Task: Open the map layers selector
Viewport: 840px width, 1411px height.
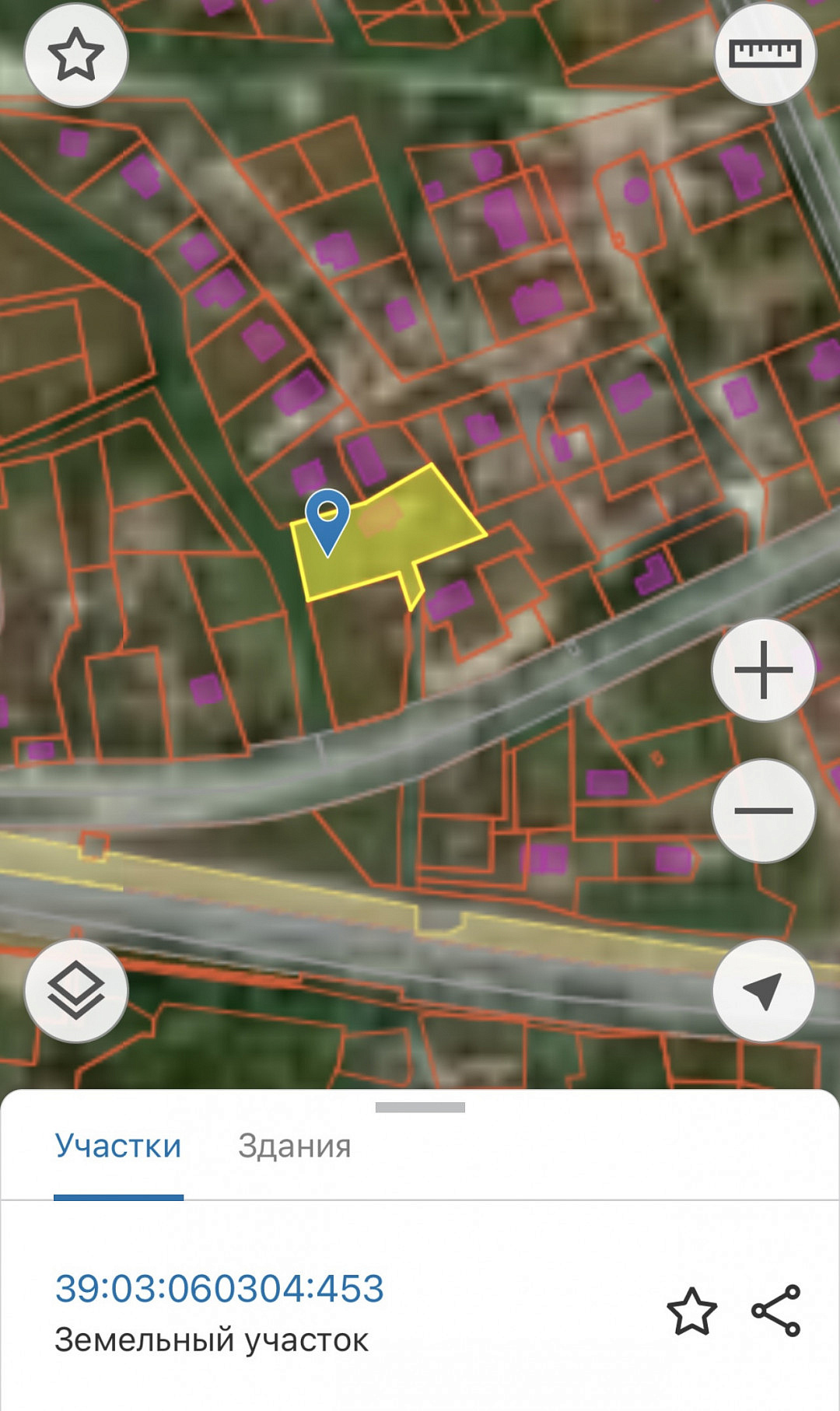Action: click(76, 990)
